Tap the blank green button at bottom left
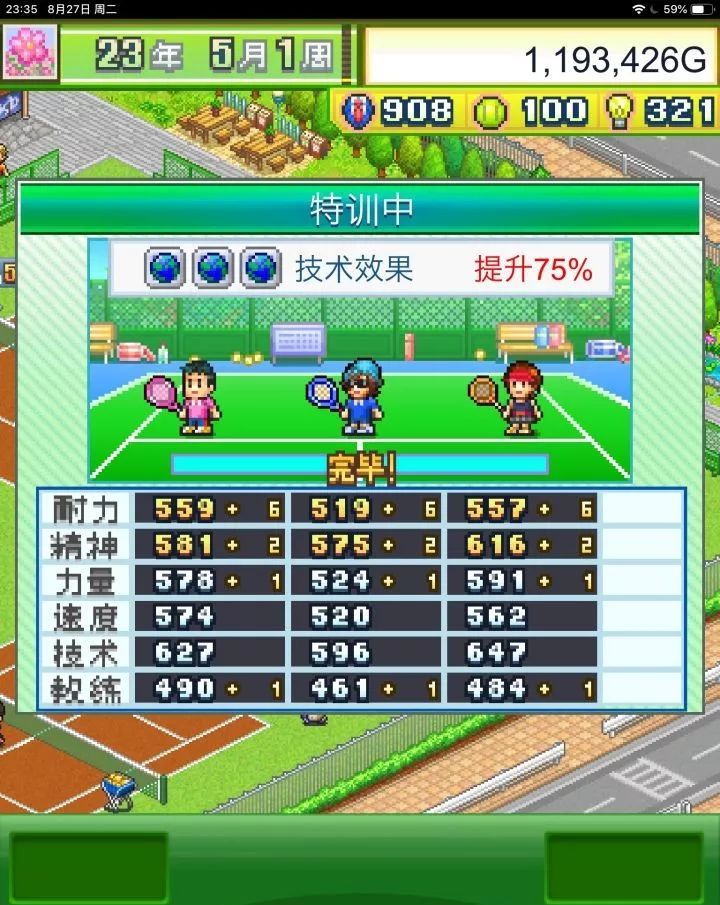Viewport: 720px width, 905px height. tap(88, 867)
